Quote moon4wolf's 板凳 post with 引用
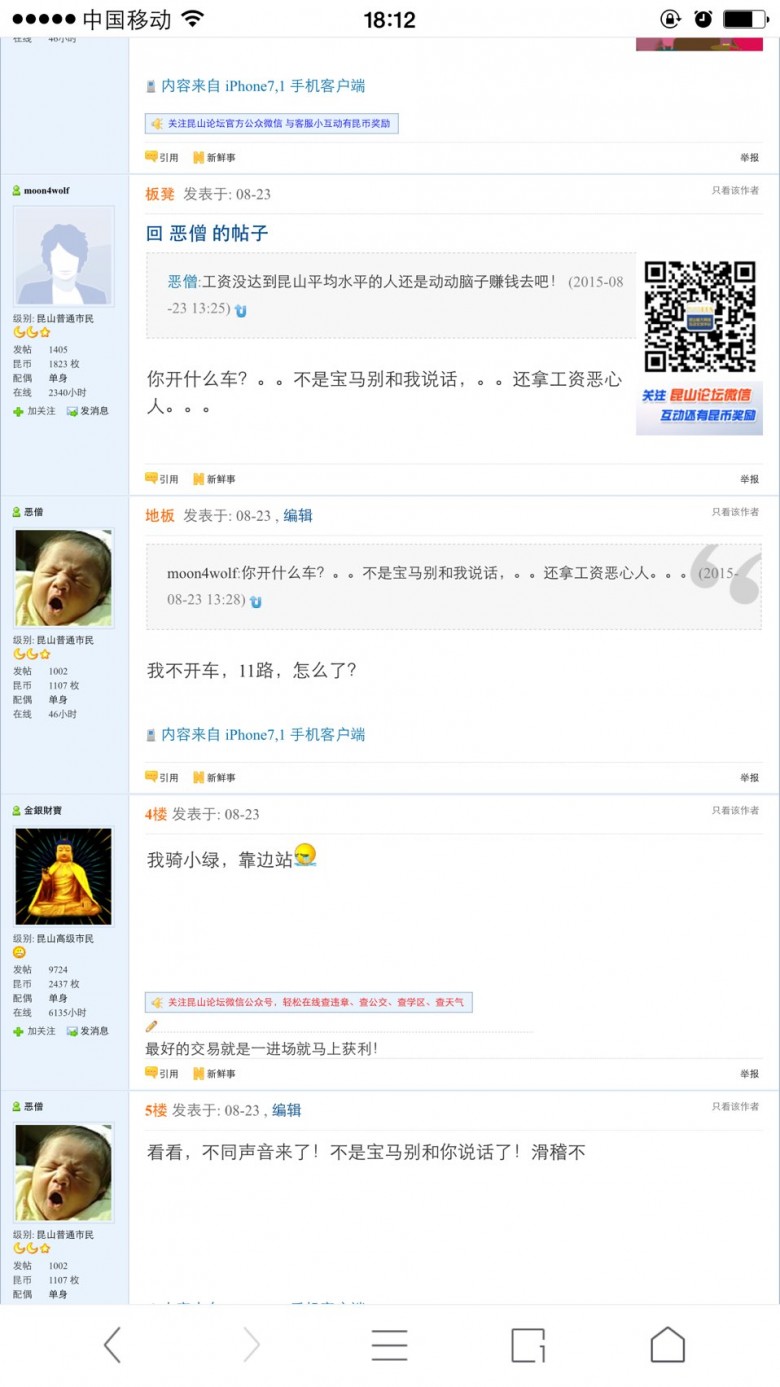 (162, 479)
